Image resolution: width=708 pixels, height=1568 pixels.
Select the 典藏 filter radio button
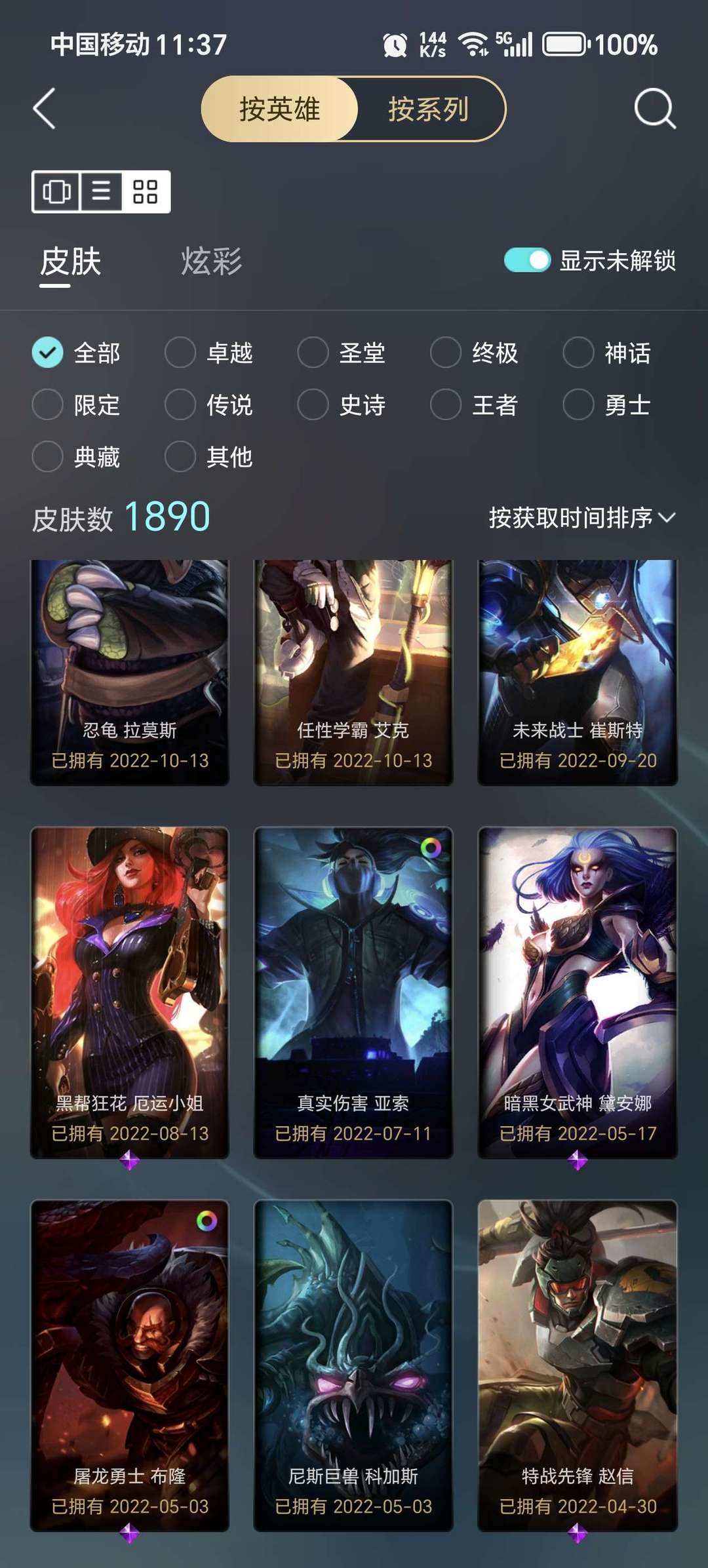(47, 458)
